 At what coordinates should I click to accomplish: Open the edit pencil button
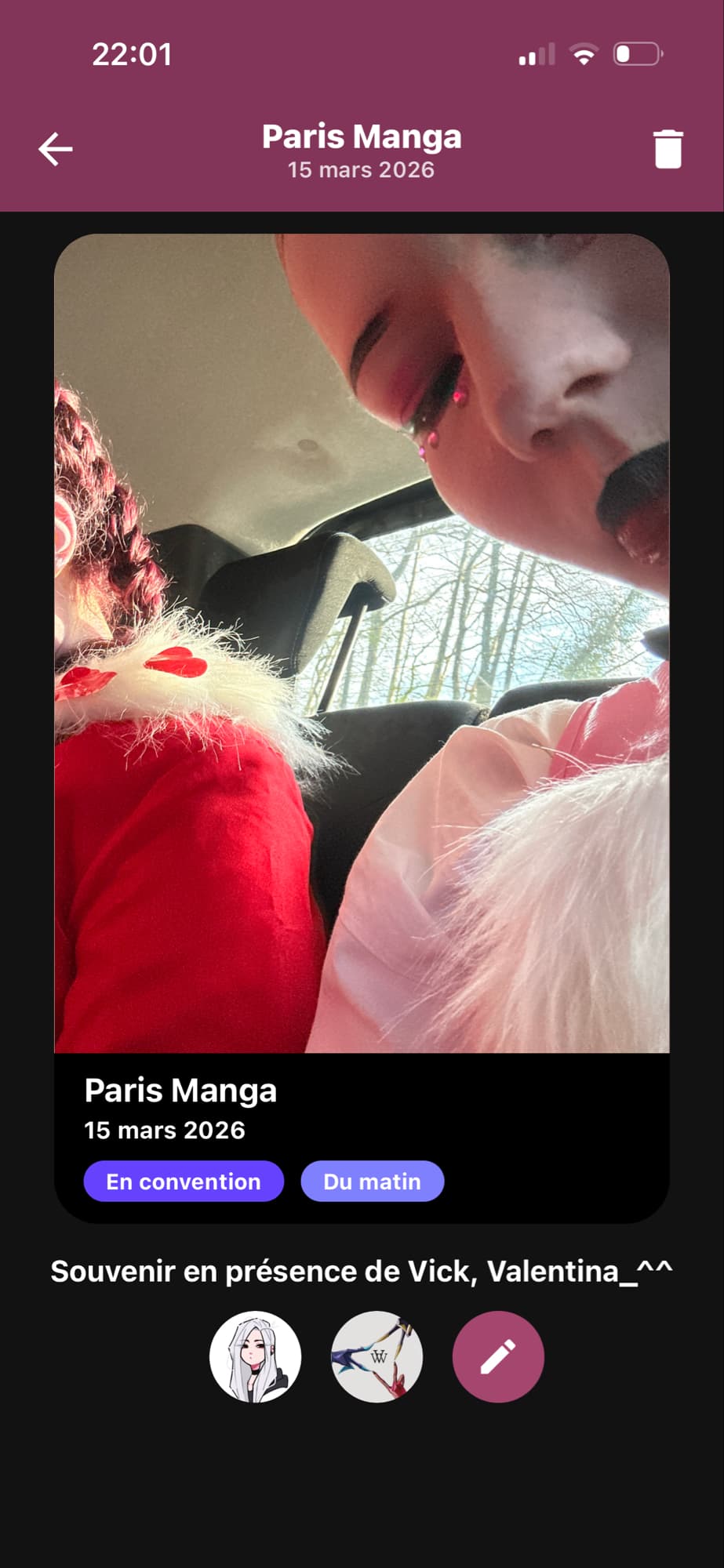click(x=497, y=1358)
